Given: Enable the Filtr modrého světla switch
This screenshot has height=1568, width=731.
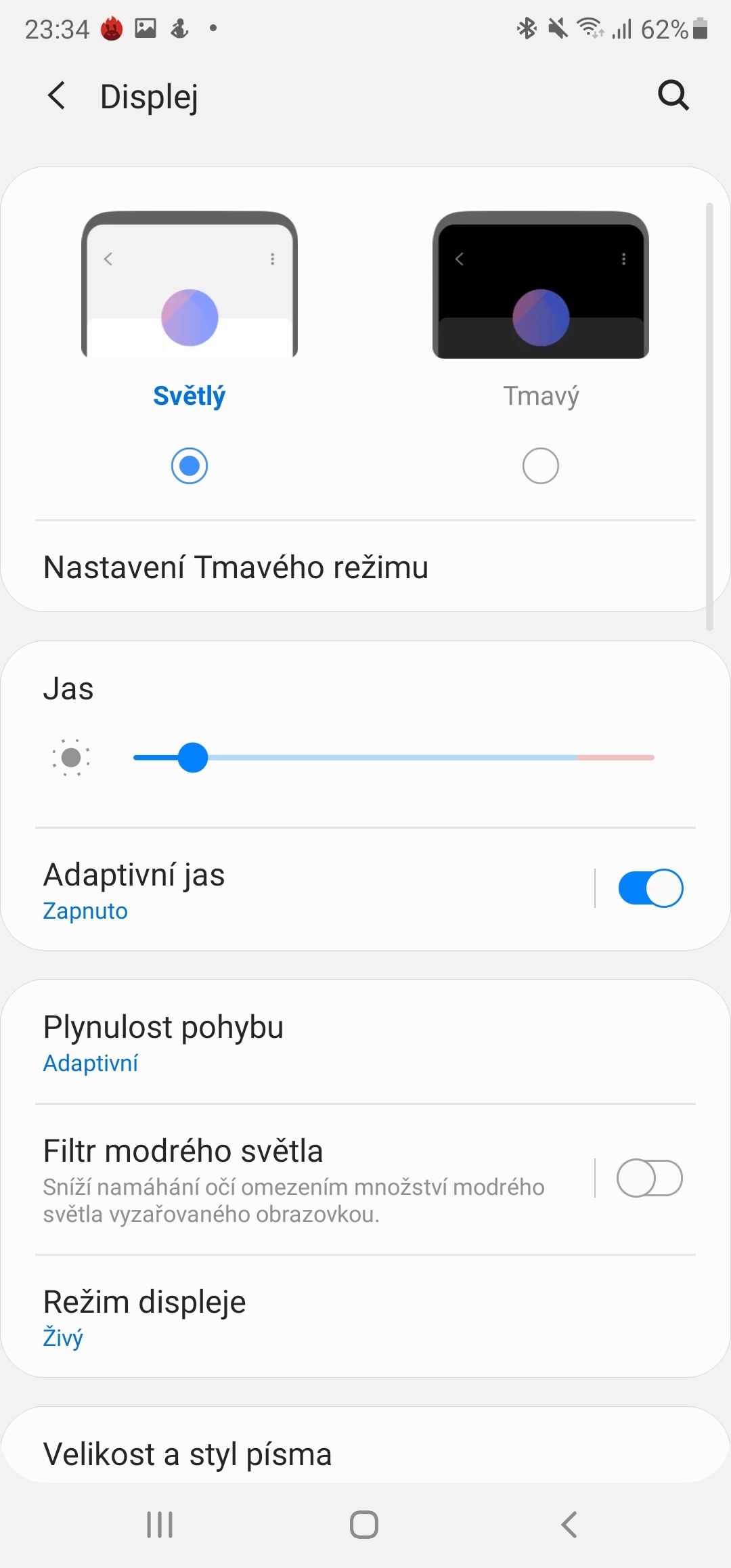Looking at the screenshot, I should tap(650, 1178).
